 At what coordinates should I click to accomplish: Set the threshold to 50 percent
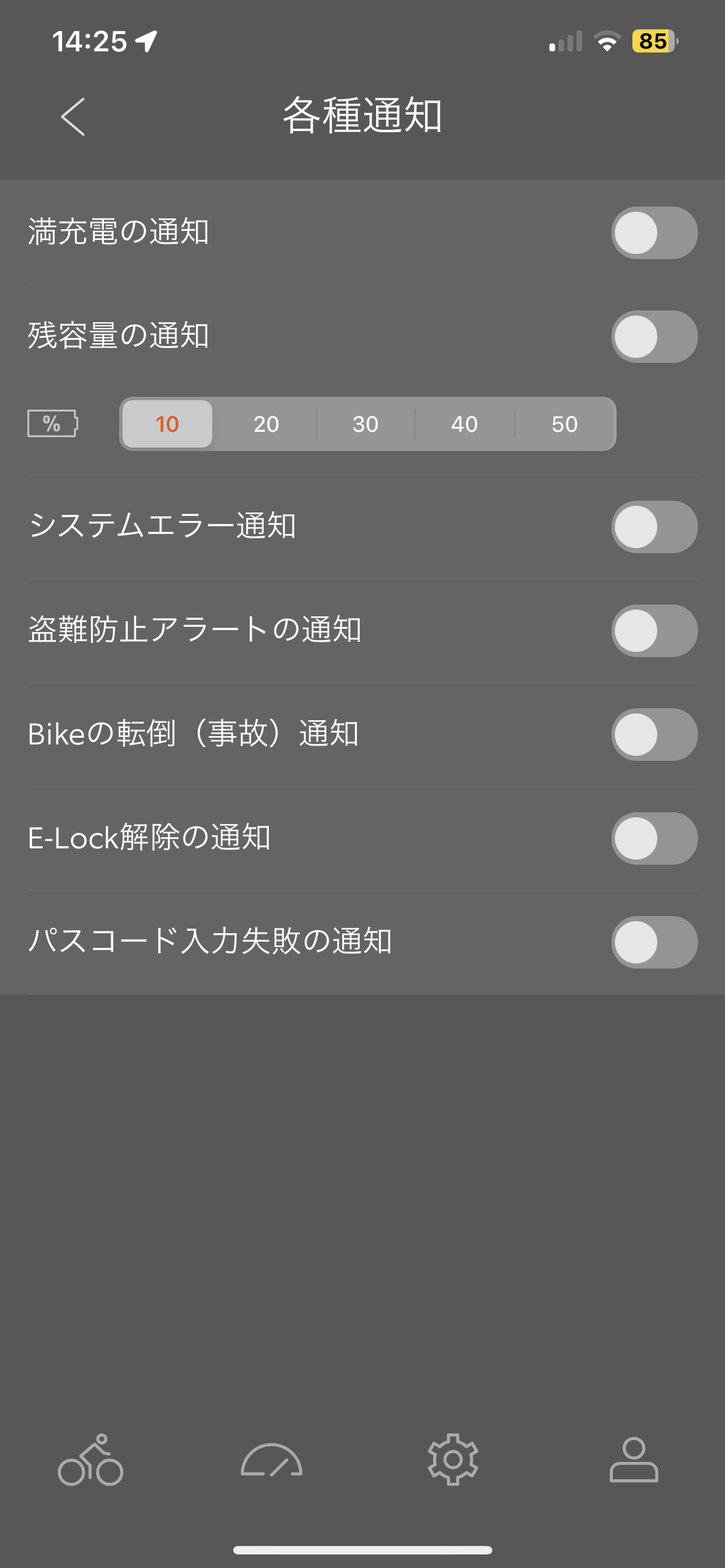pyautogui.click(x=564, y=424)
